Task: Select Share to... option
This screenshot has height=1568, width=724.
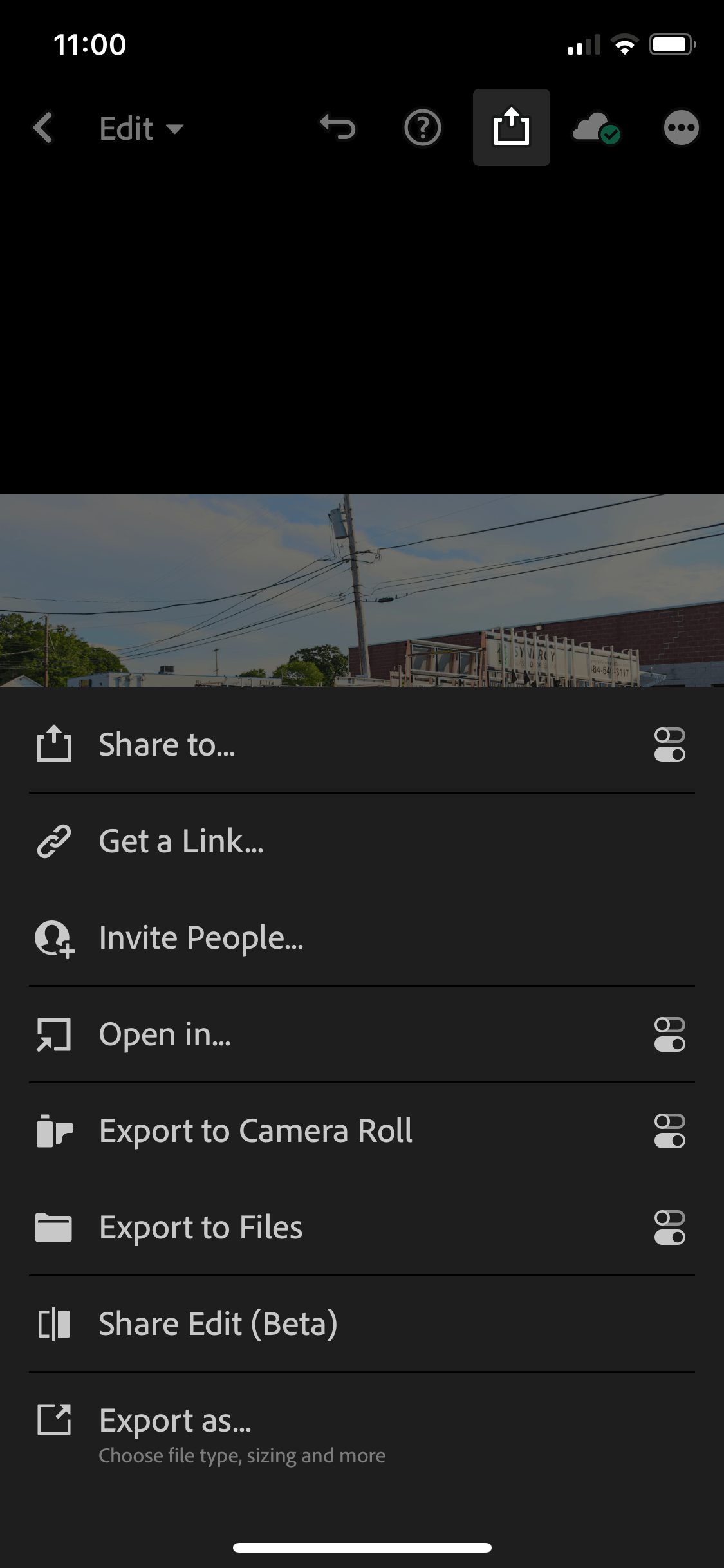Action: 167,745
